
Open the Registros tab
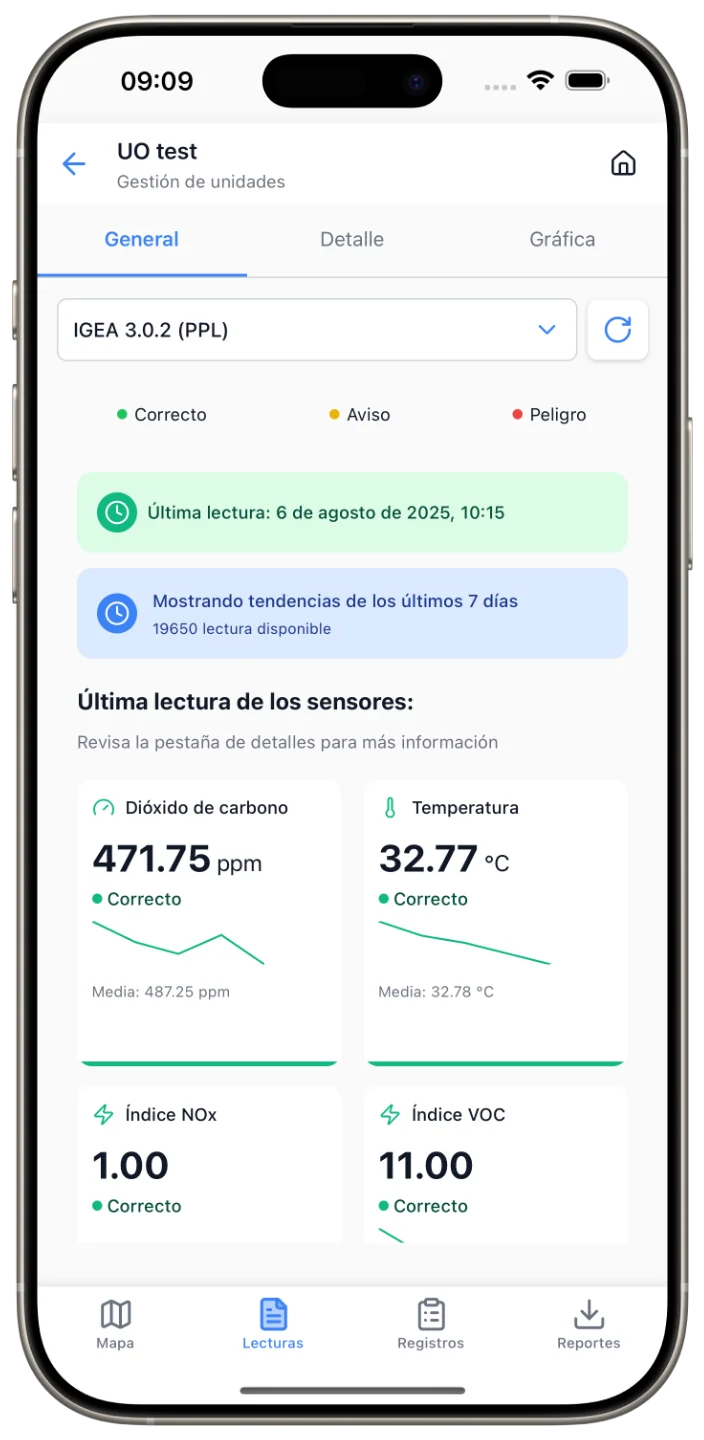click(431, 1325)
